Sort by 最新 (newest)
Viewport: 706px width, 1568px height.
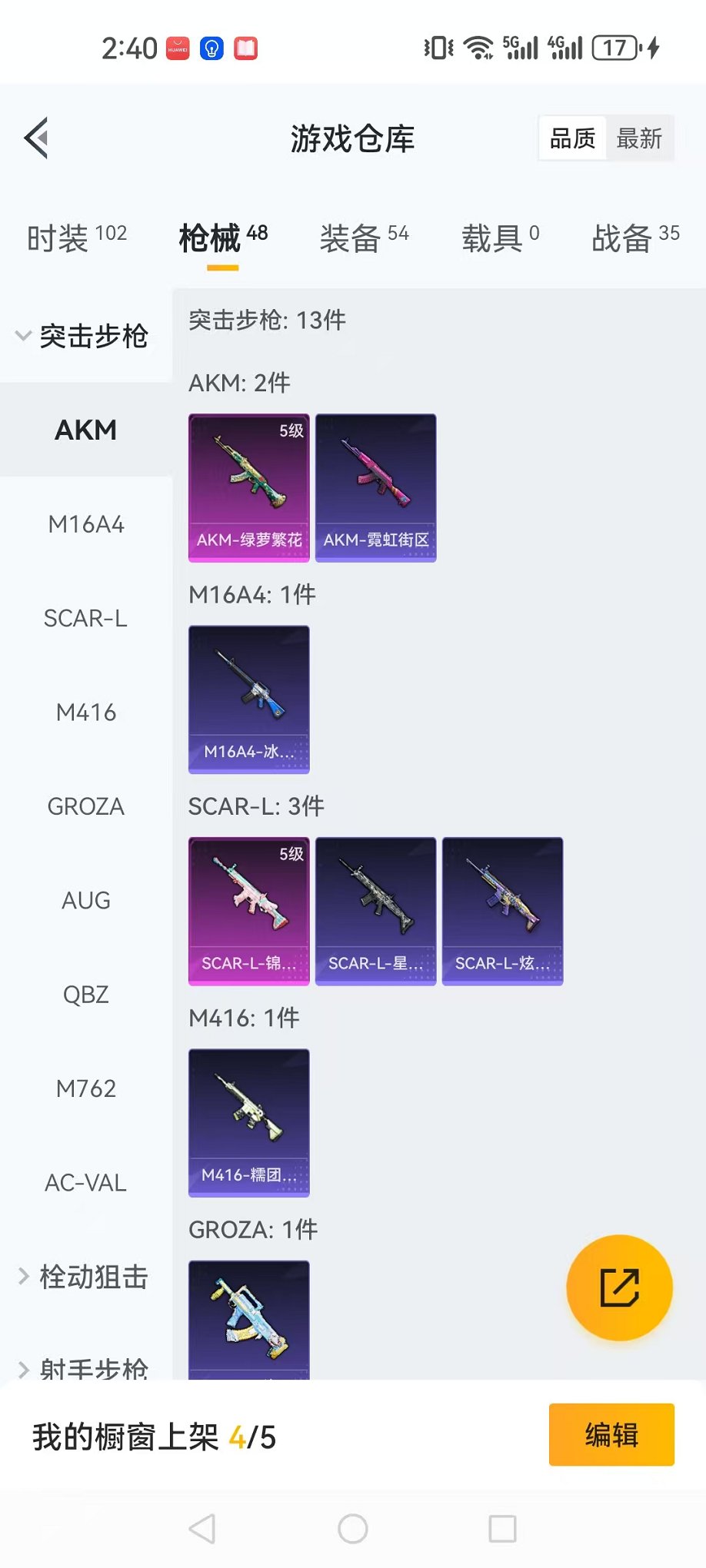point(639,139)
